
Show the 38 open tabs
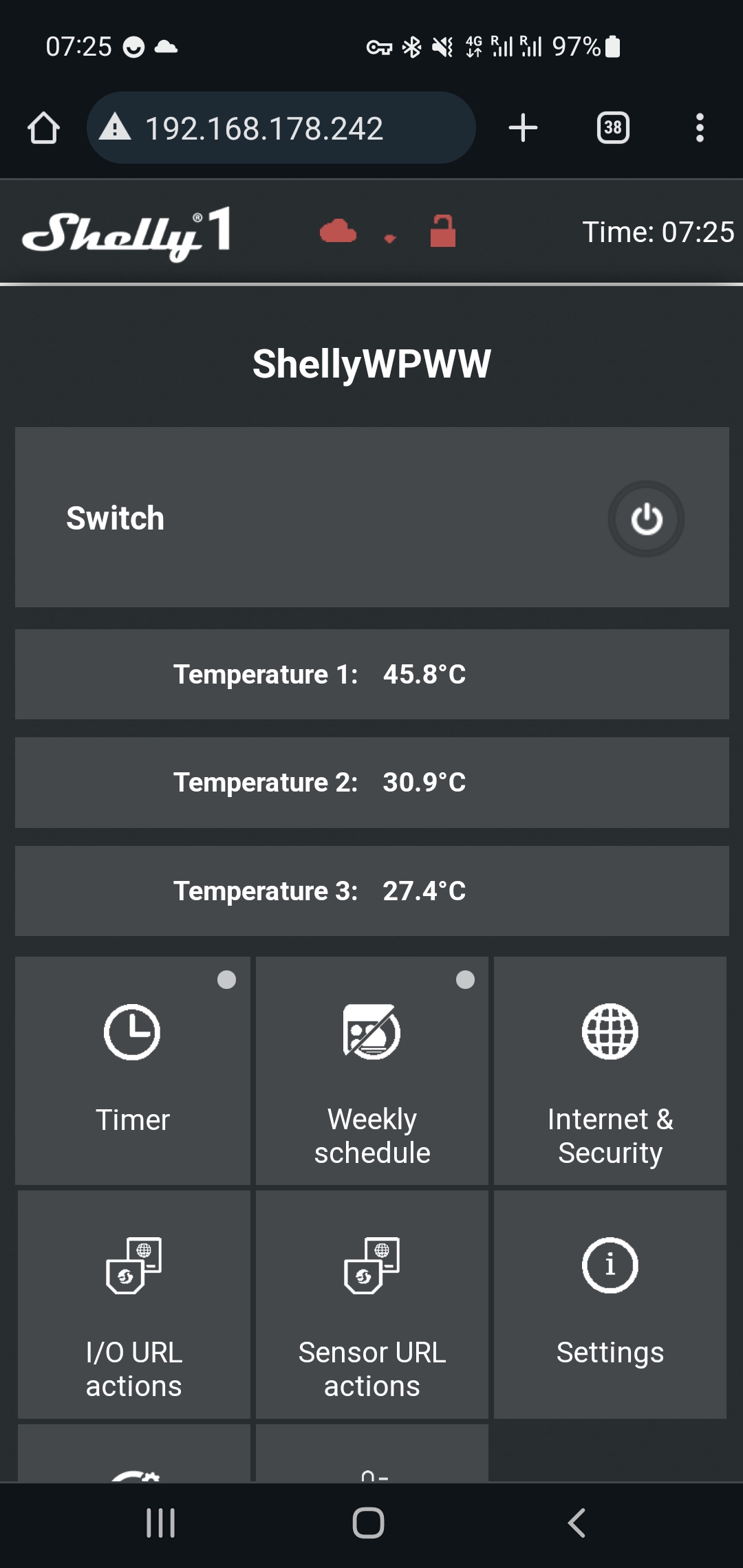coord(613,128)
